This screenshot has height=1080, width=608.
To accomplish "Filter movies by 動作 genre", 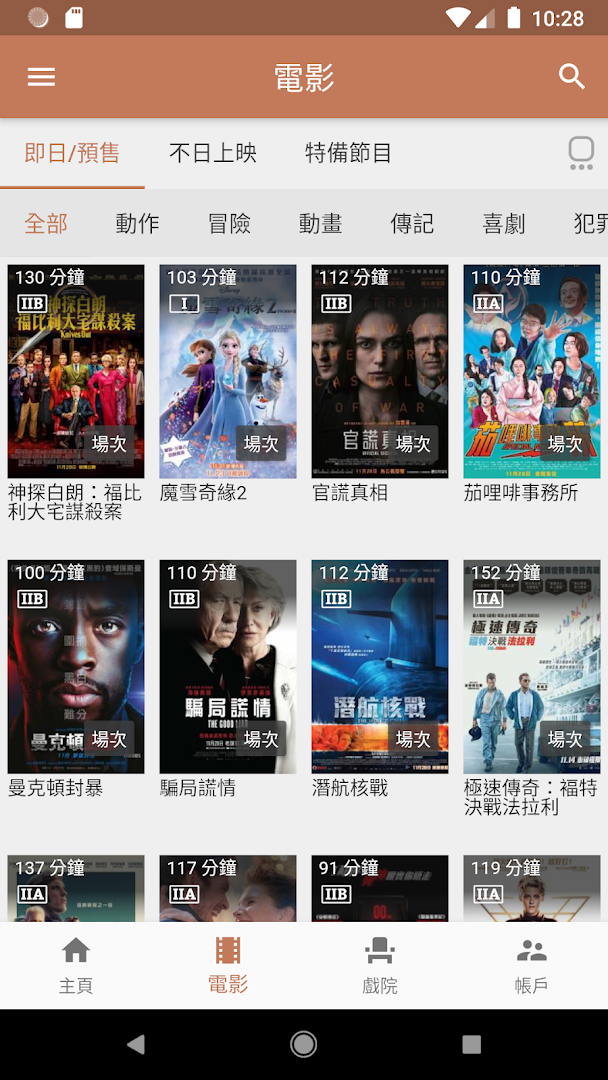I will point(137,224).
